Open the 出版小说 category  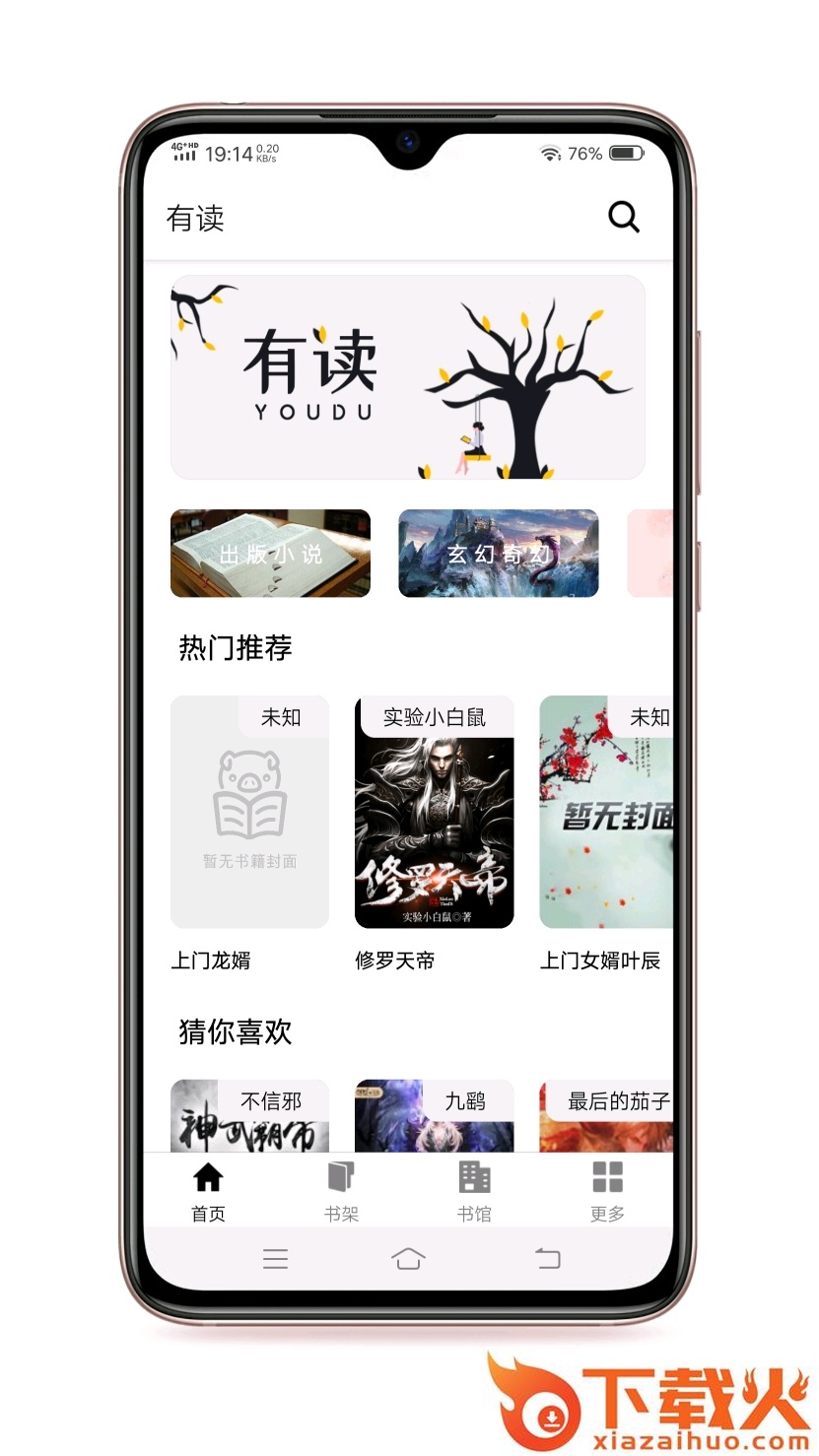point(270,554)
